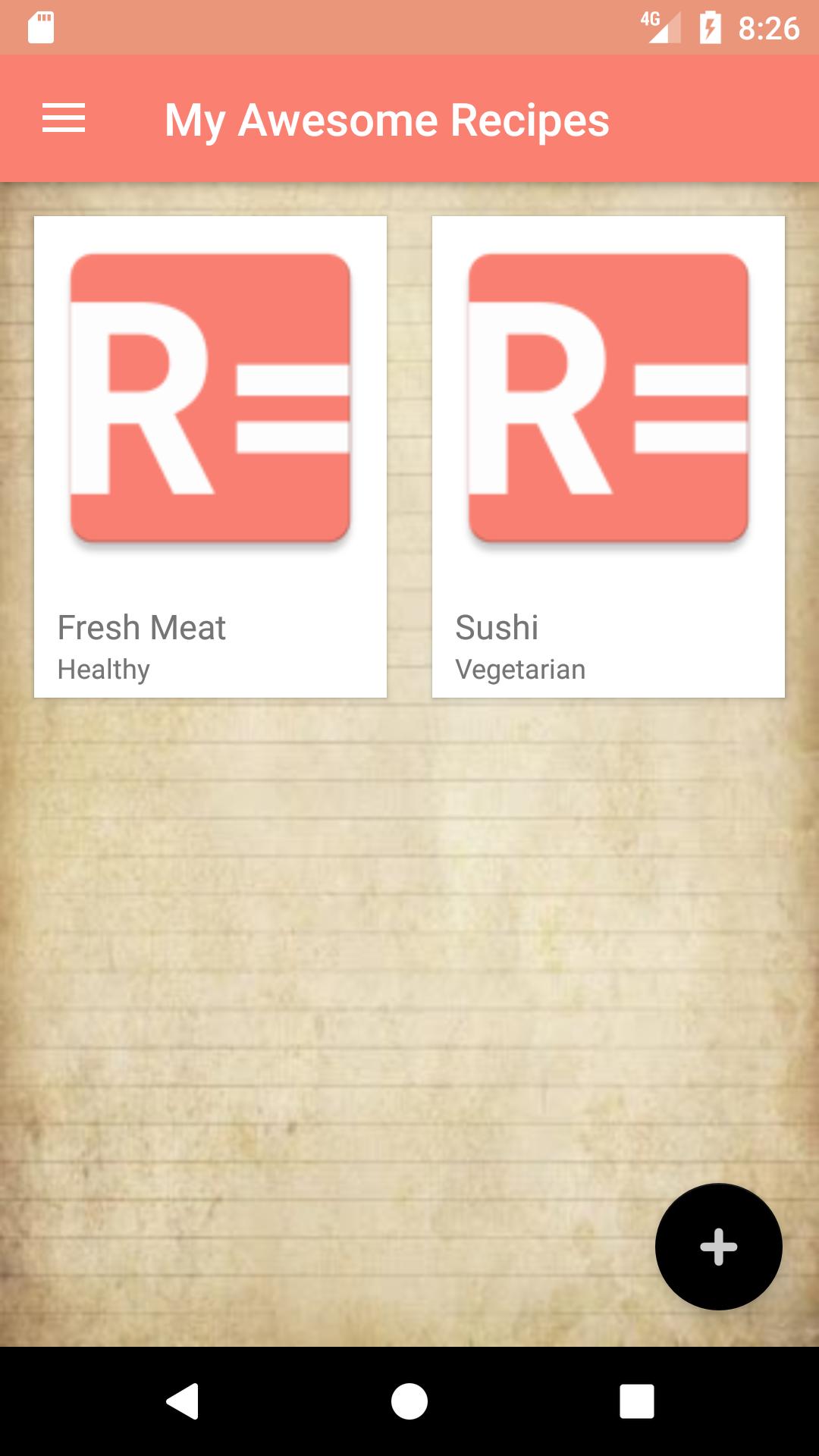Viewport: 819px width, 1456px height.
Task: Tap the My Awesome Recipes title
Action: click(x=387, y=120)
